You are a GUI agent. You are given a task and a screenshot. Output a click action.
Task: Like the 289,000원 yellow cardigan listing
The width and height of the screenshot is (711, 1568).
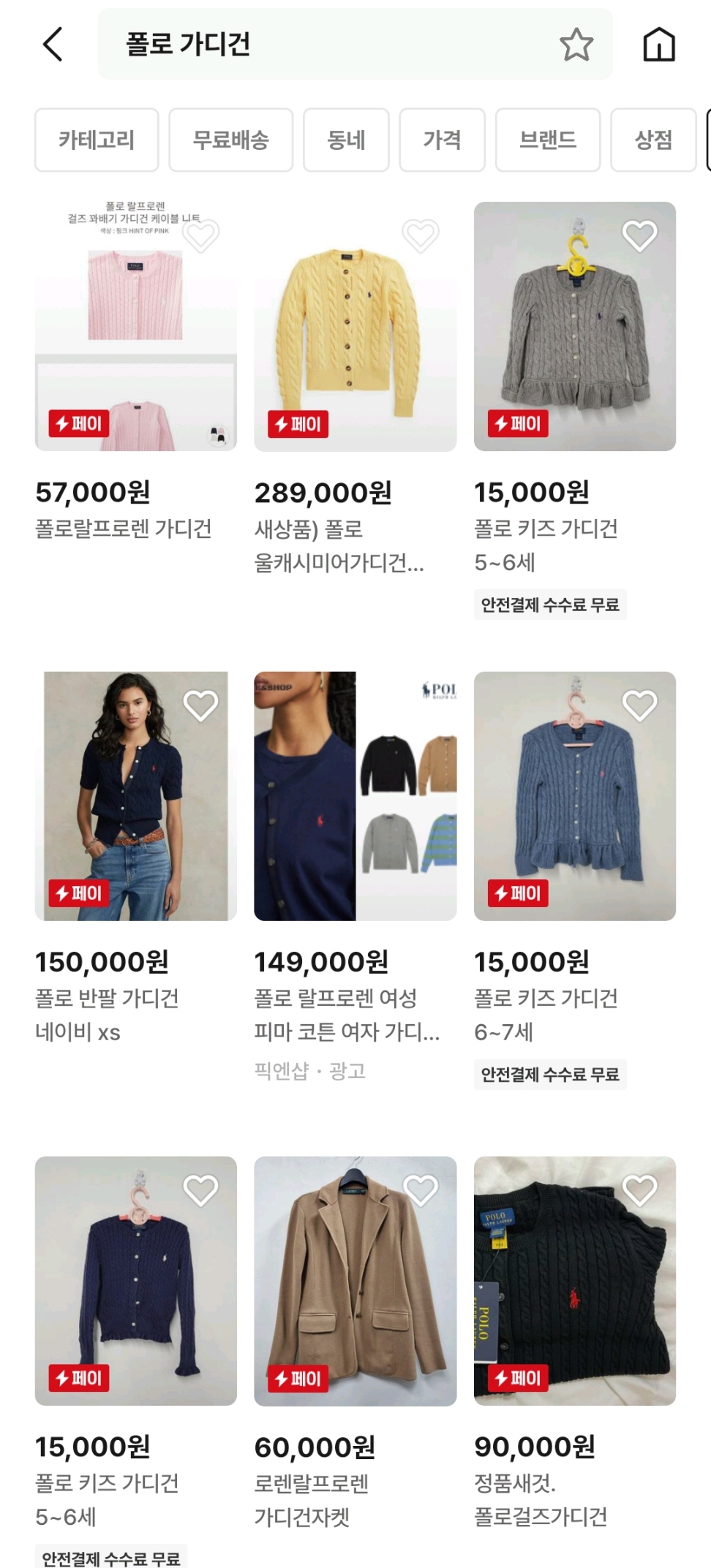[421, 236]
